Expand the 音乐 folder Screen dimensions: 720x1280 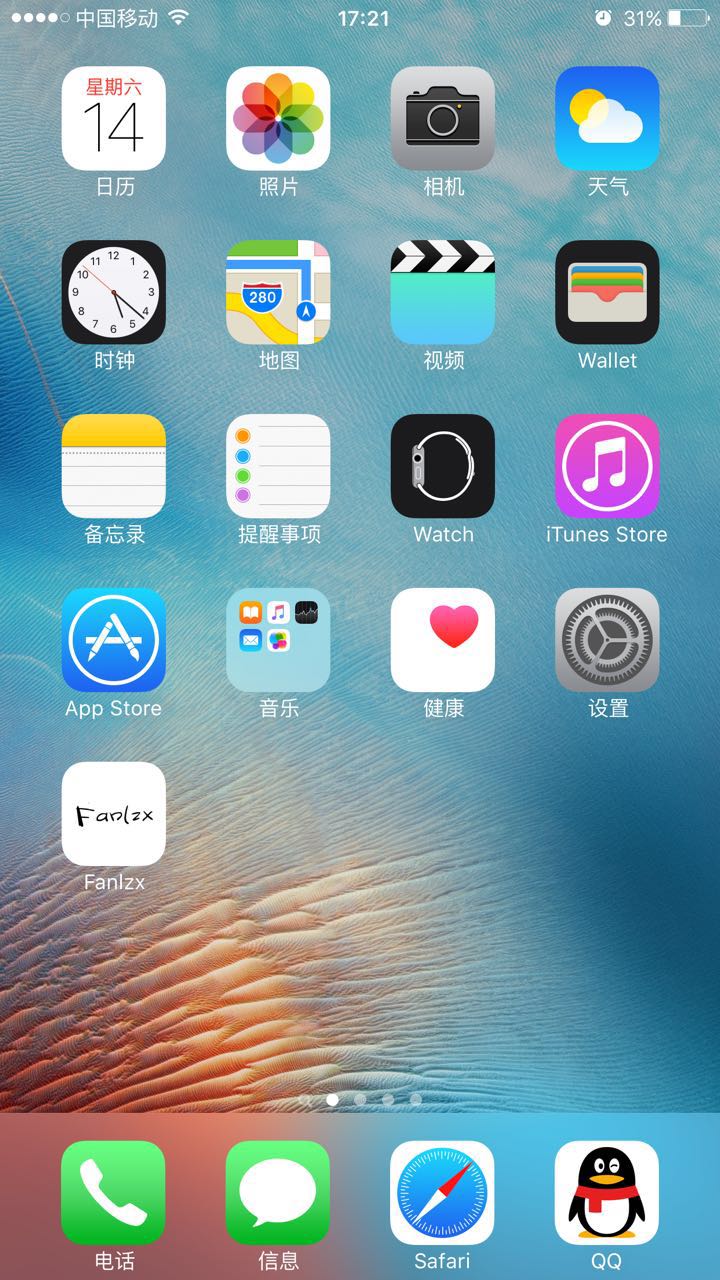click(278, 640)
